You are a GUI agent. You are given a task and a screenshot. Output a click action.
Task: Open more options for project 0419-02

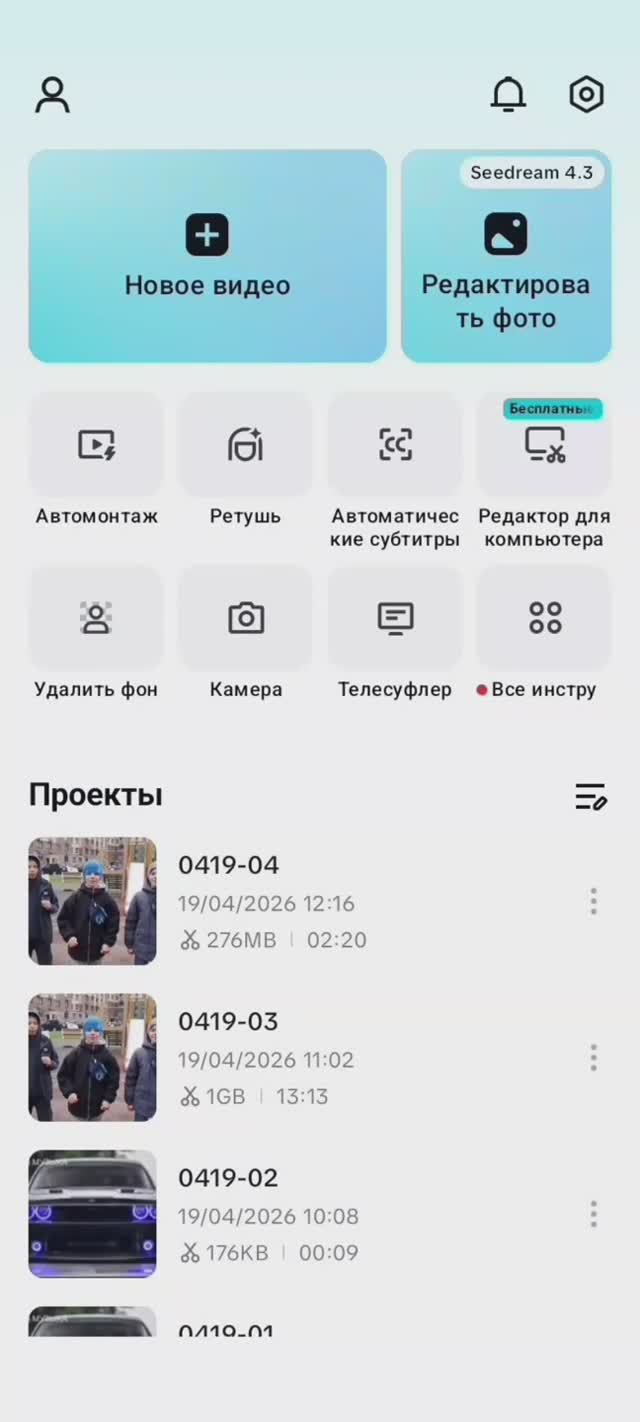(x=593, y=1214)
